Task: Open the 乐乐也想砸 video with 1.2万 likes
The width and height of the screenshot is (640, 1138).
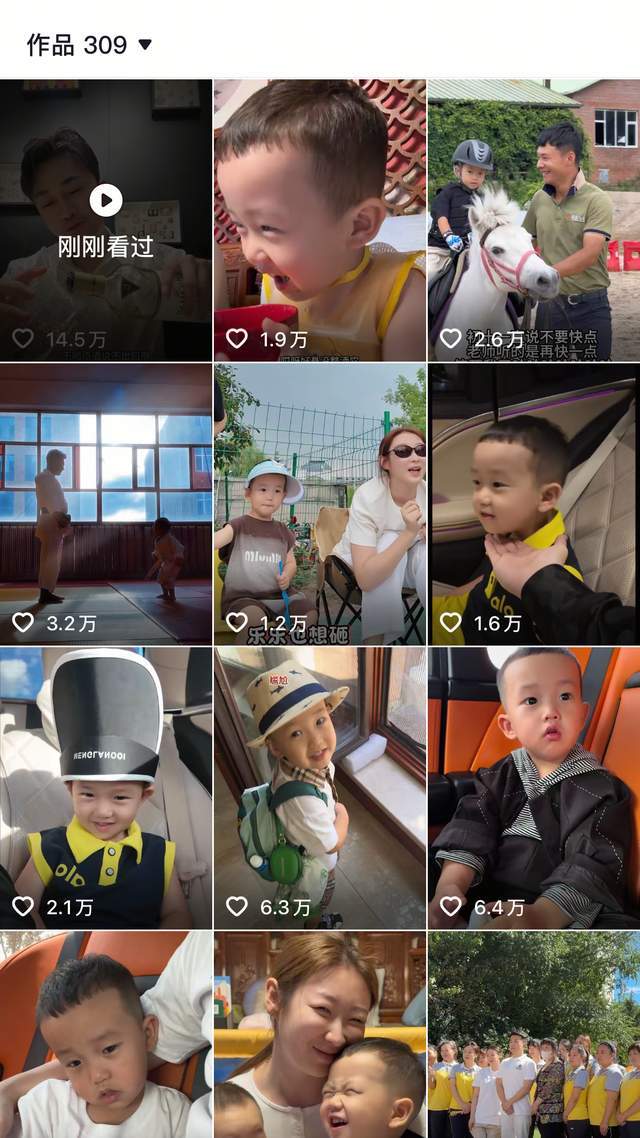Action: pos(320,504)
